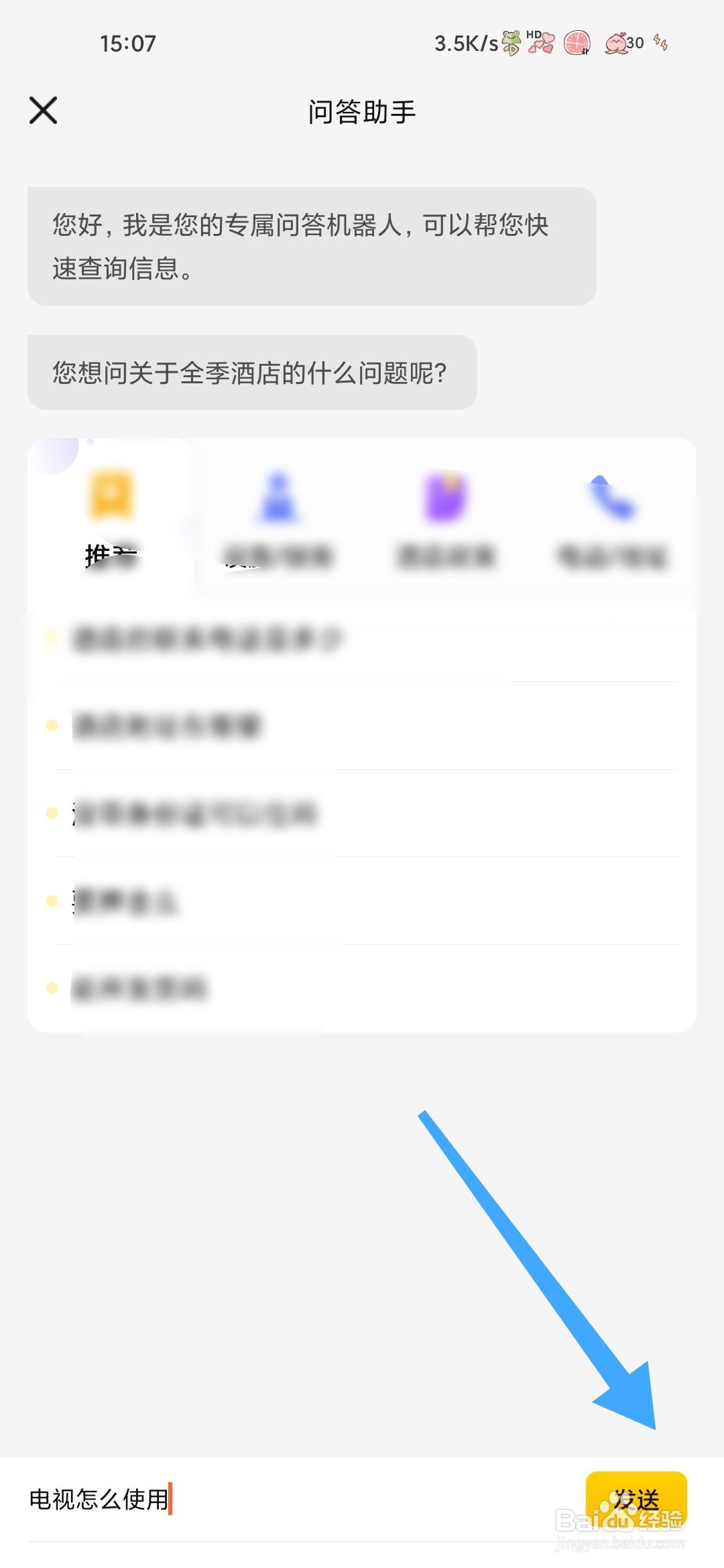Viewport: 724px width, 1568px height.
Task: Tap the grapefruit mute status icon
Action: [578, 44]
